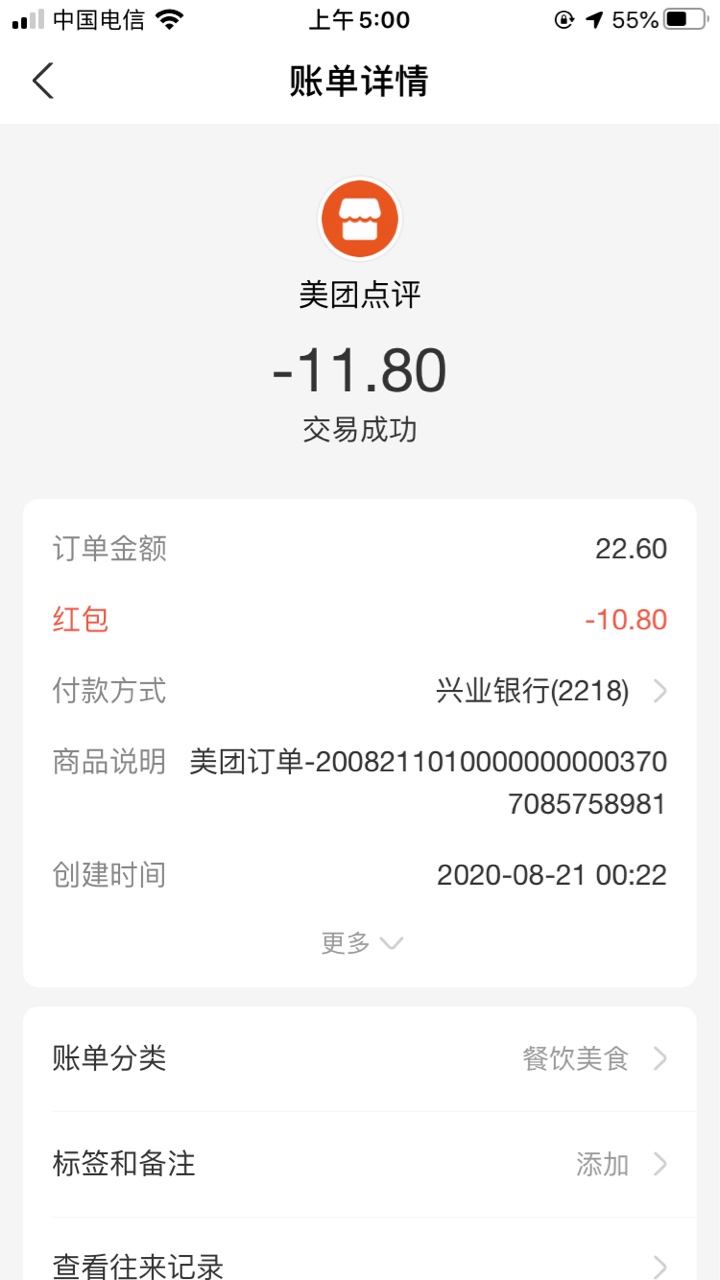
Task: Open the 付款方式 兴业银行(2218) row
Action: [x=360, y=691]
